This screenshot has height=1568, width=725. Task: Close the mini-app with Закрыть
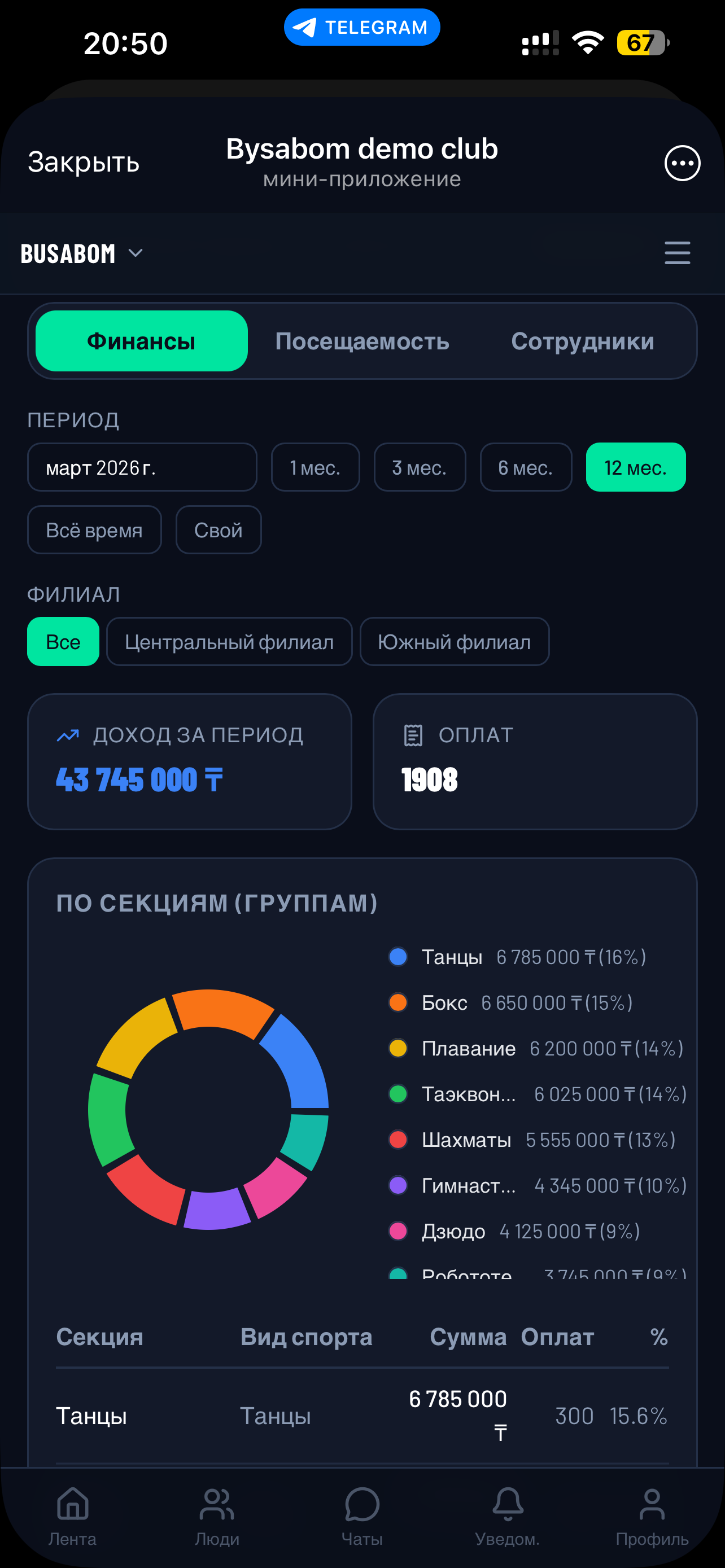[x=84, y=162]
